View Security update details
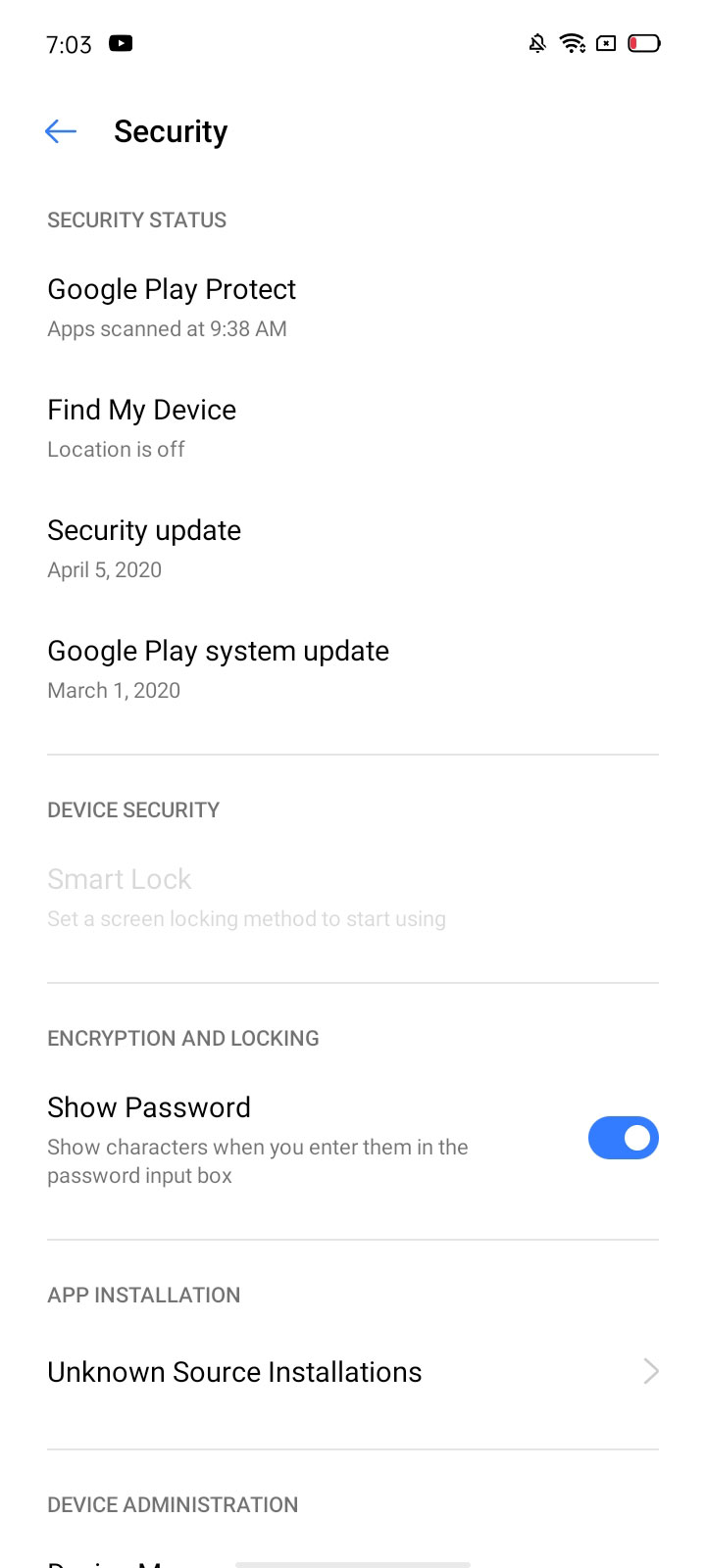Screen dimensions: 706x1568 click(x=353, y=549)
